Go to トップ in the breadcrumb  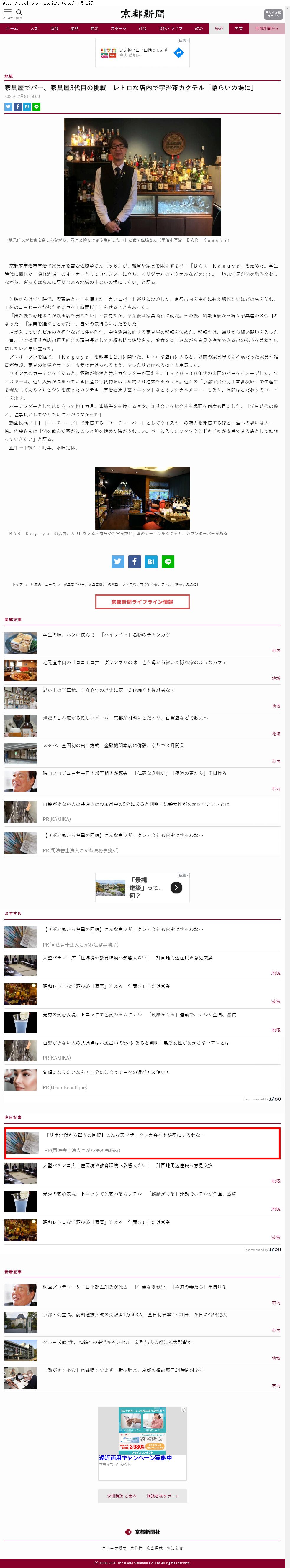[17, 584]
